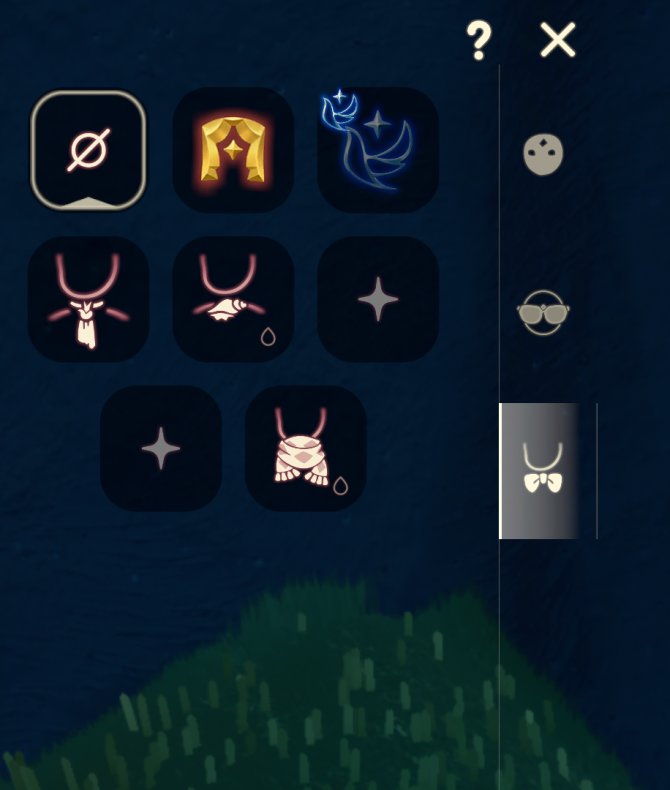Equip the golden glowing cape item
Viewport: 670px width, 790px height.
pyautogui.click(x=233, y=150)
